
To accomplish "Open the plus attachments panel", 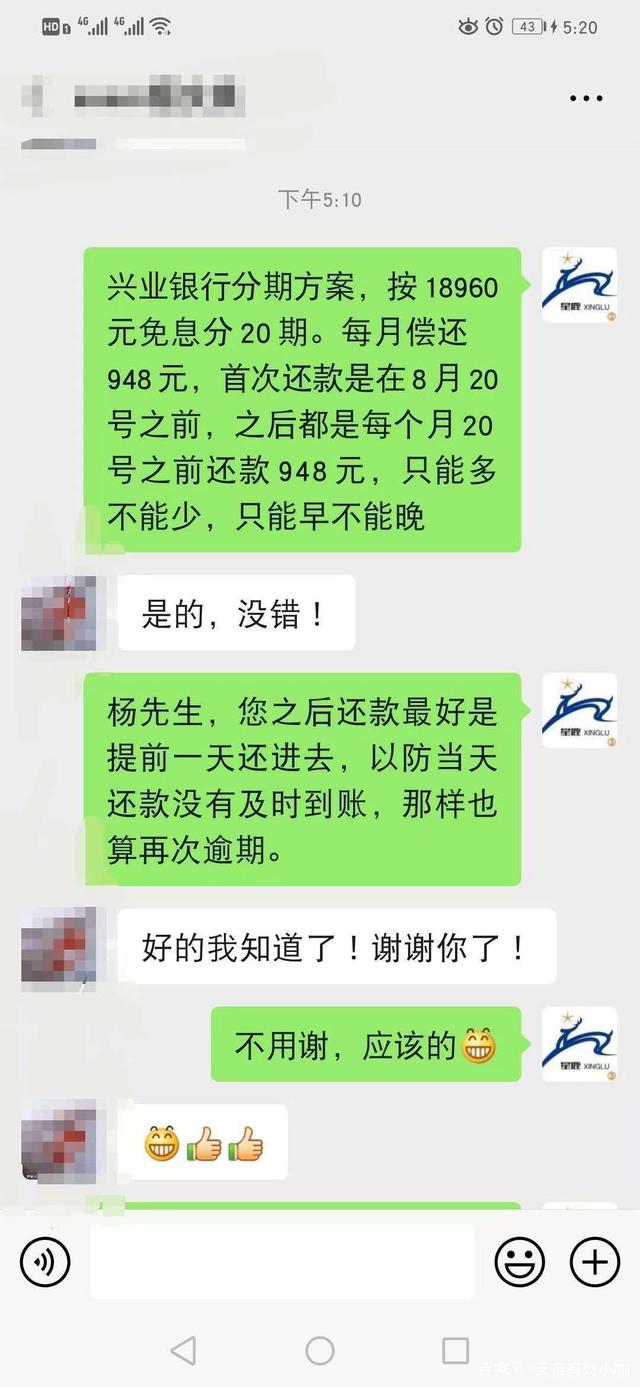I will [x=595, y=1261].
